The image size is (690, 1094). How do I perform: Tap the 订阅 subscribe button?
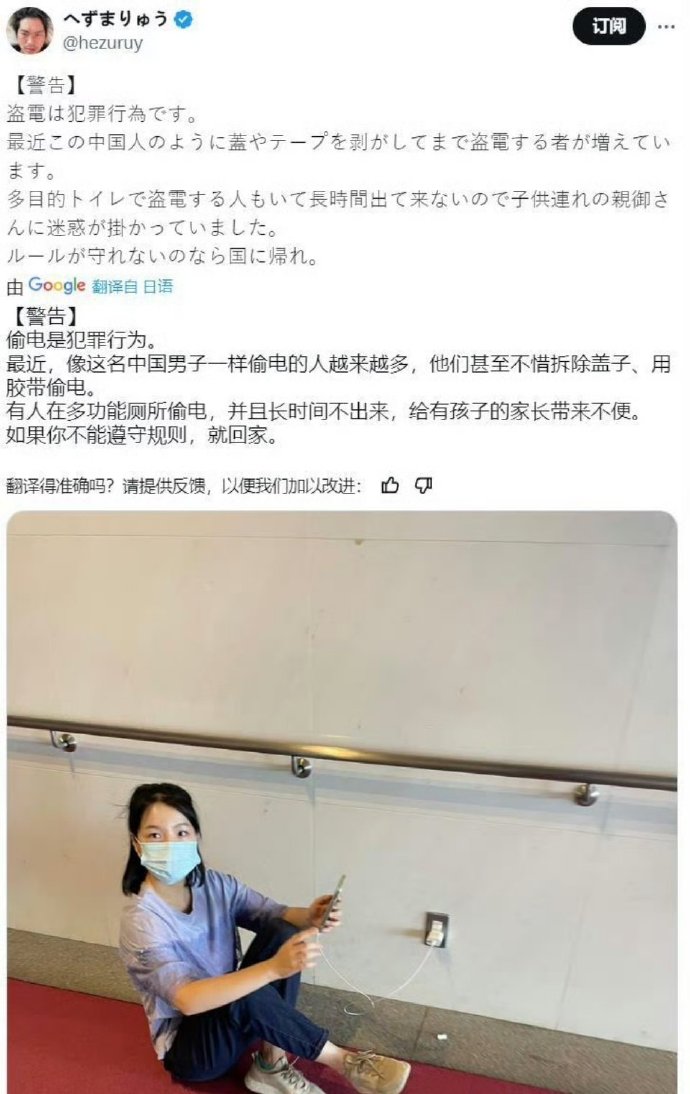(608, 26)
